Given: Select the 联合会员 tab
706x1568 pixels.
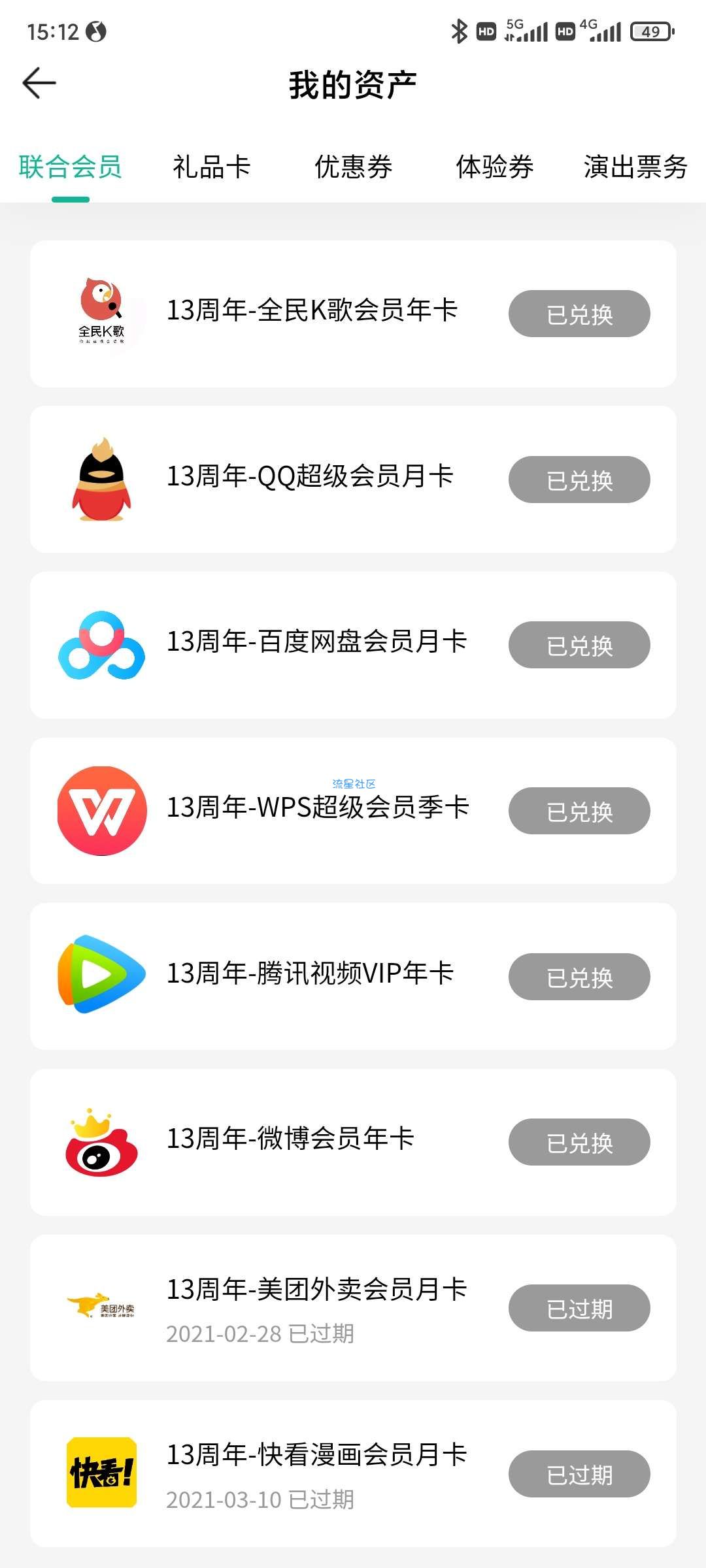Looking at the screenshot, I should coord(71,167).
